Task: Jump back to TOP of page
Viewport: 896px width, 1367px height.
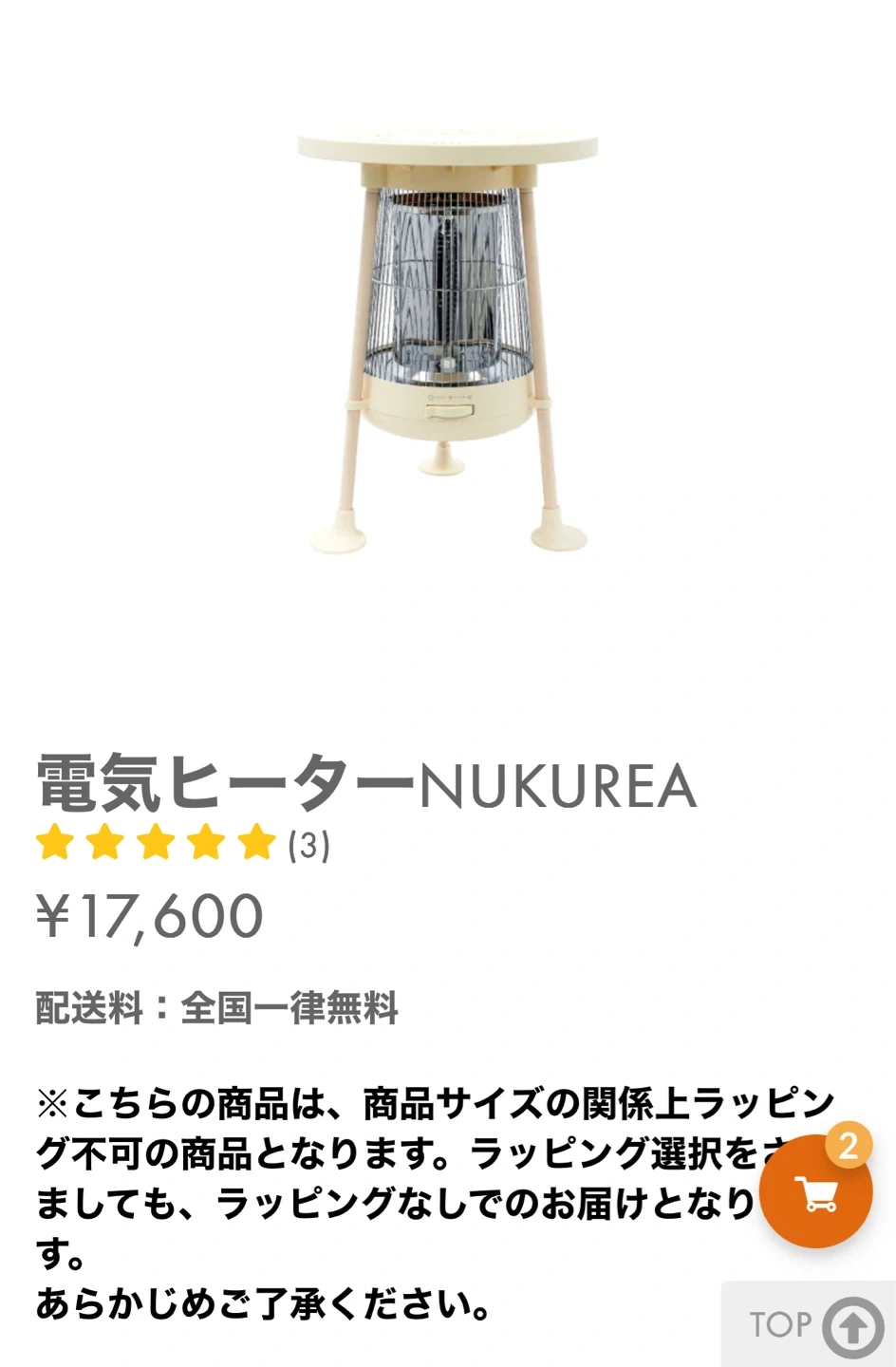Action: click(812, 1325)
